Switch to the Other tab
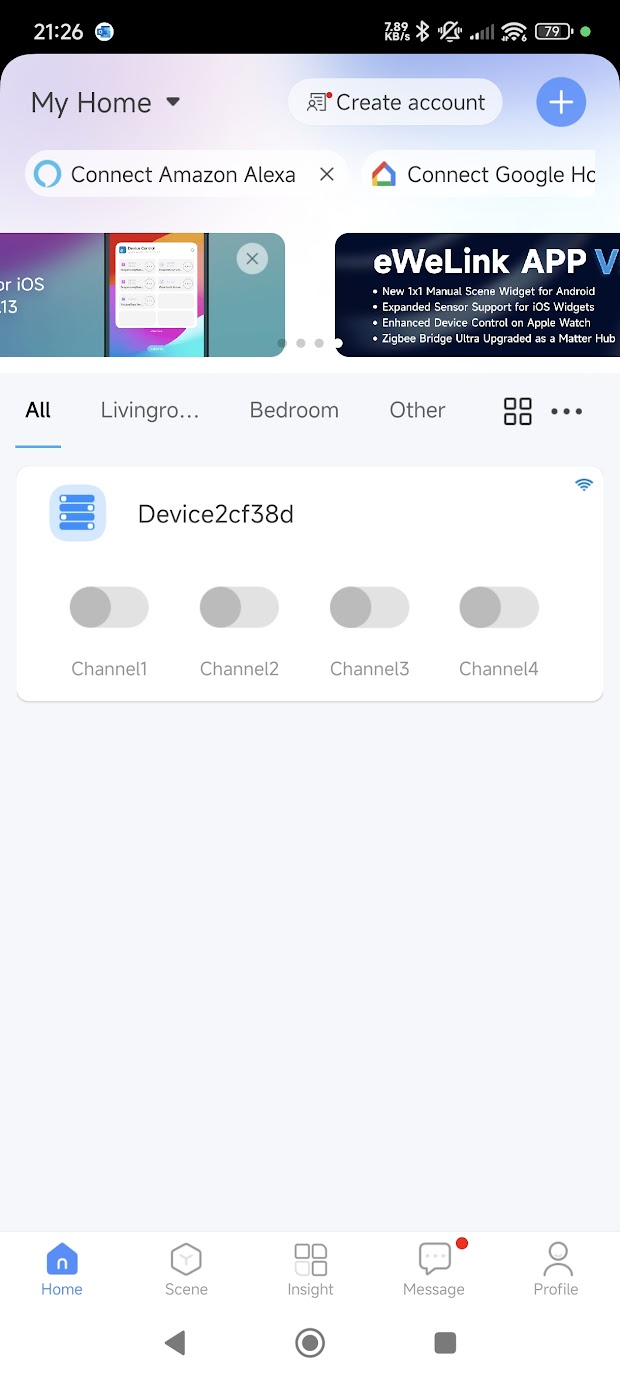The image size is (620, 1379). point(417,410)
